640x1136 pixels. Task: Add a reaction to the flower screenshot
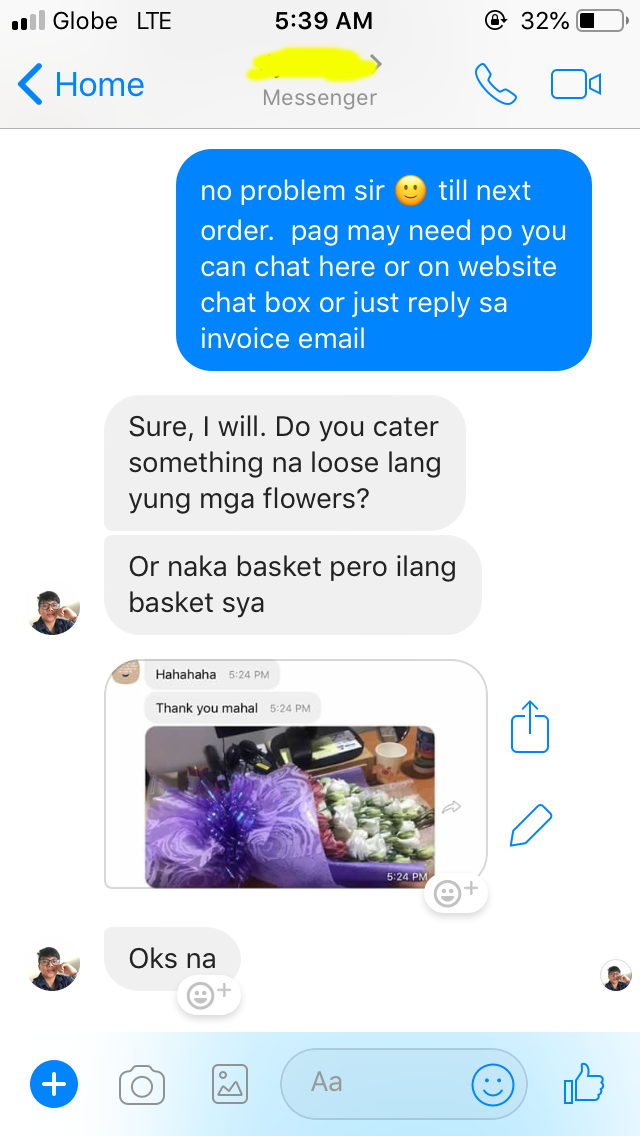[x=456, y=893]
